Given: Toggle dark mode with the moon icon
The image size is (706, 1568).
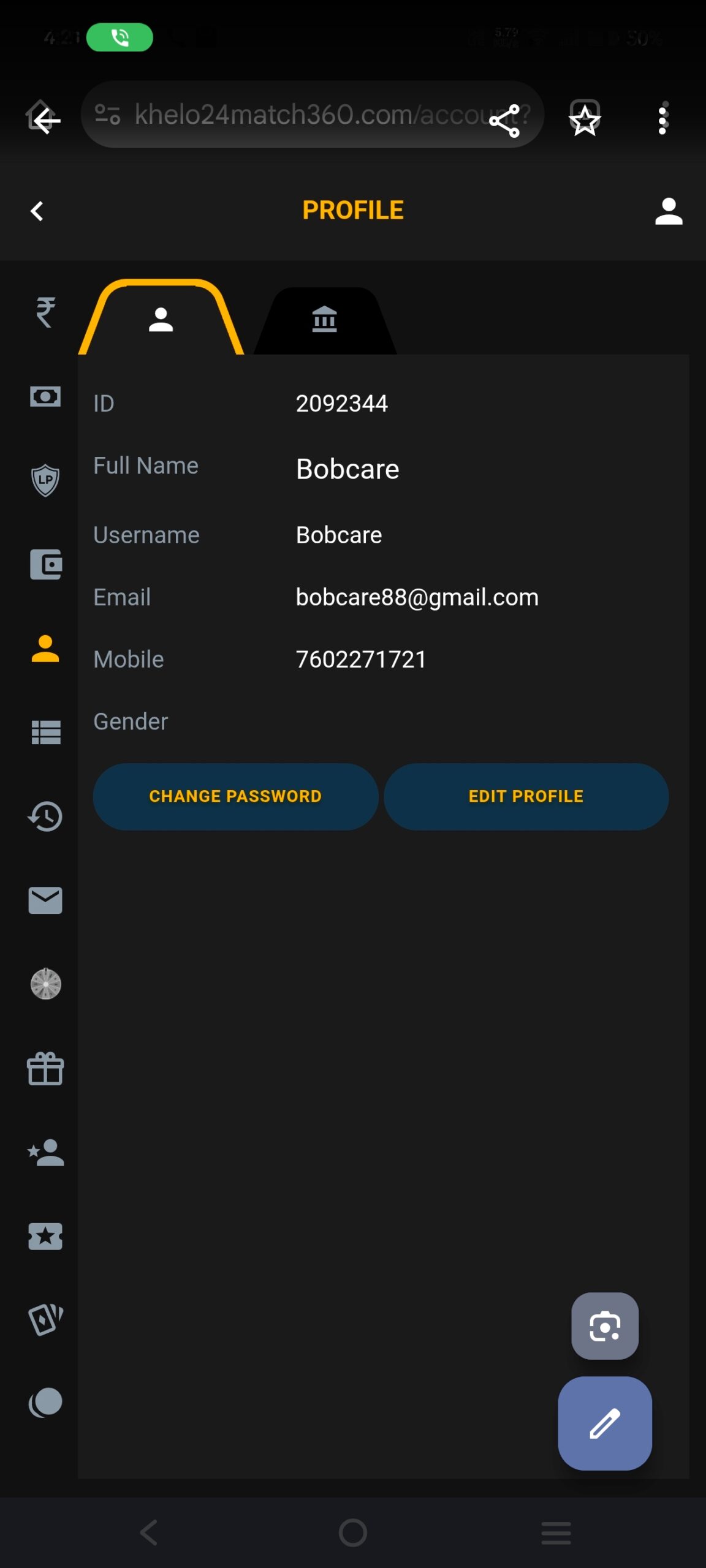Looking at the screenshot, I should tap(45, 1403).
